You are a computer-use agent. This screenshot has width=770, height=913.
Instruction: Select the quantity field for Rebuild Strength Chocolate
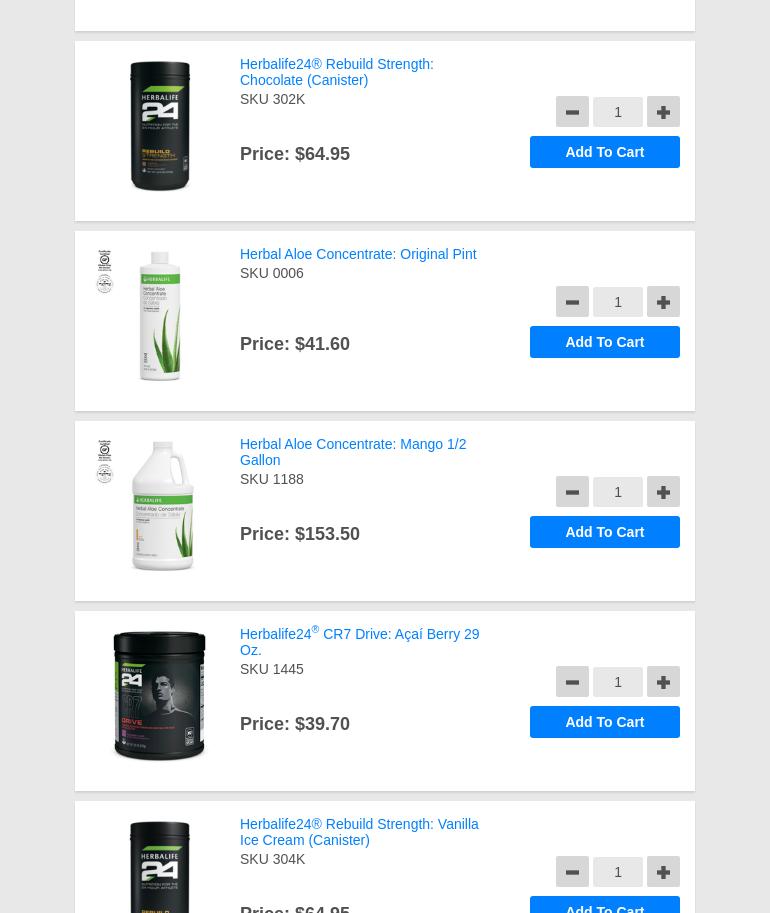click(618, 112)
